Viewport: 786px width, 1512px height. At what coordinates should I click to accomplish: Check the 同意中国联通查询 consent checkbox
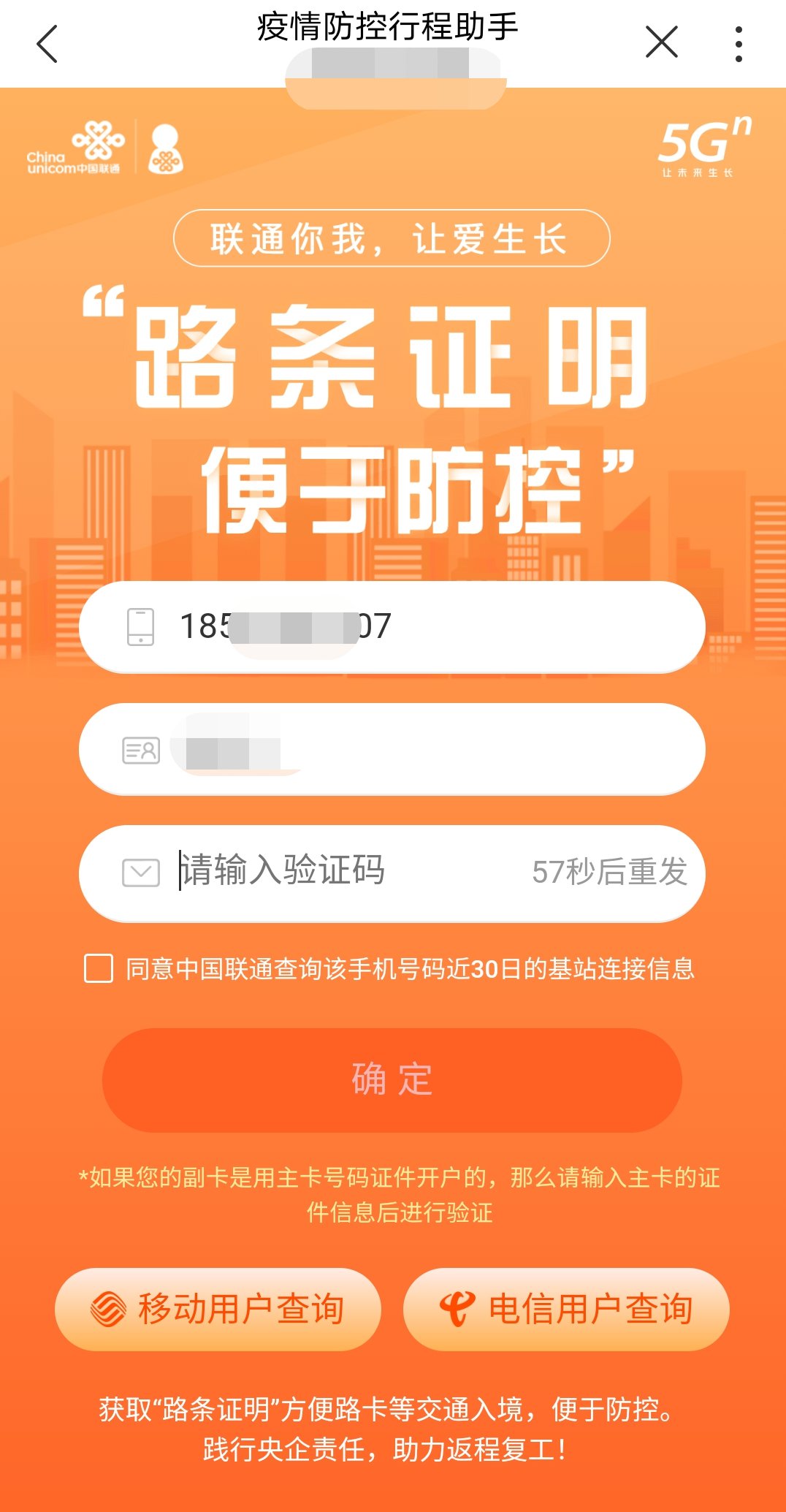[x=99, y=969]
